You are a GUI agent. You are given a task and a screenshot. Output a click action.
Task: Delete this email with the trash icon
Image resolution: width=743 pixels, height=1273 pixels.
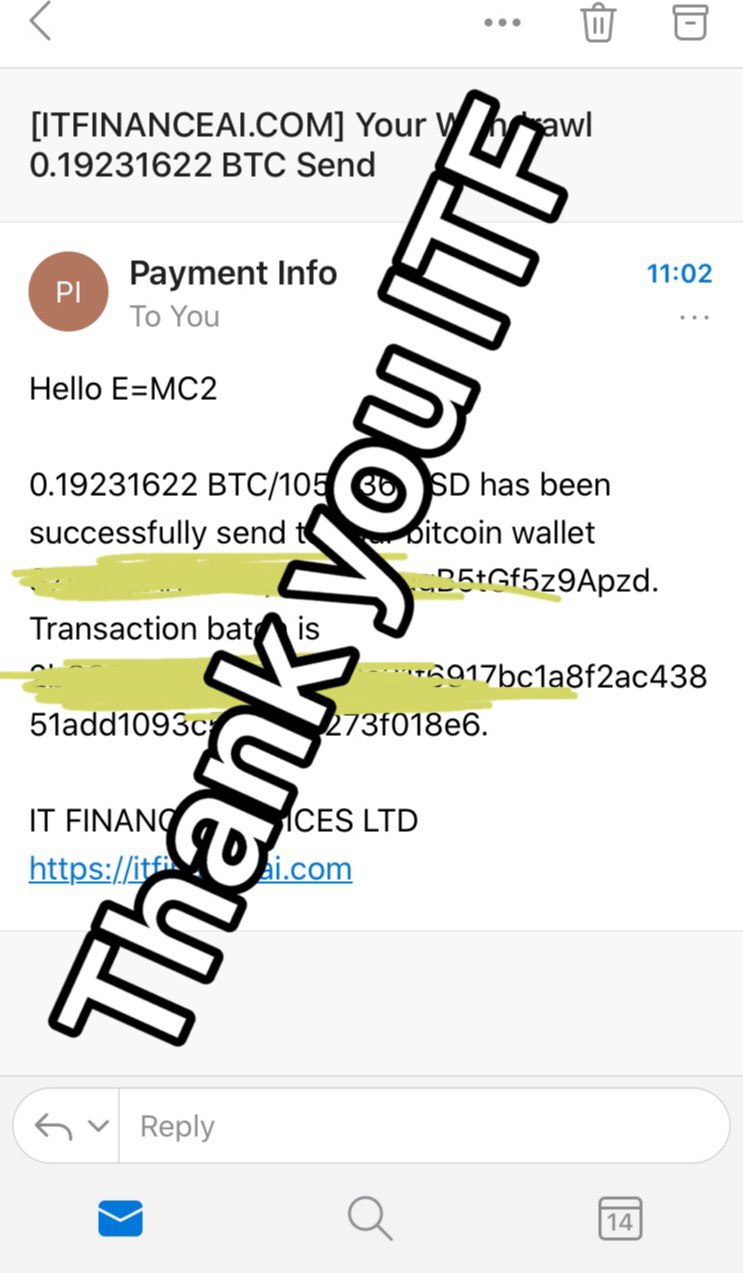598,22
